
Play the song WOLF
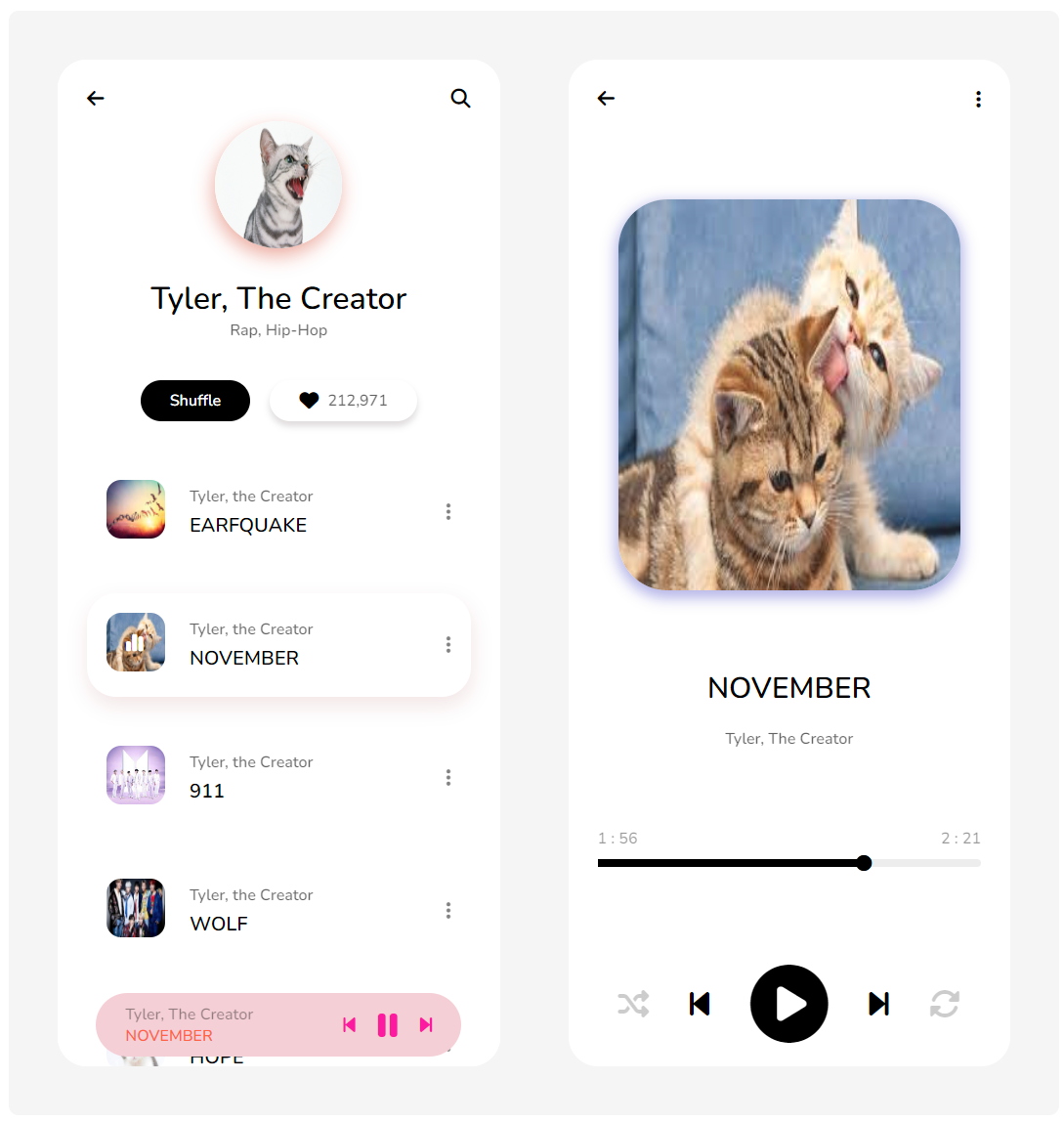pyautogui.click(x=219, y=923)
